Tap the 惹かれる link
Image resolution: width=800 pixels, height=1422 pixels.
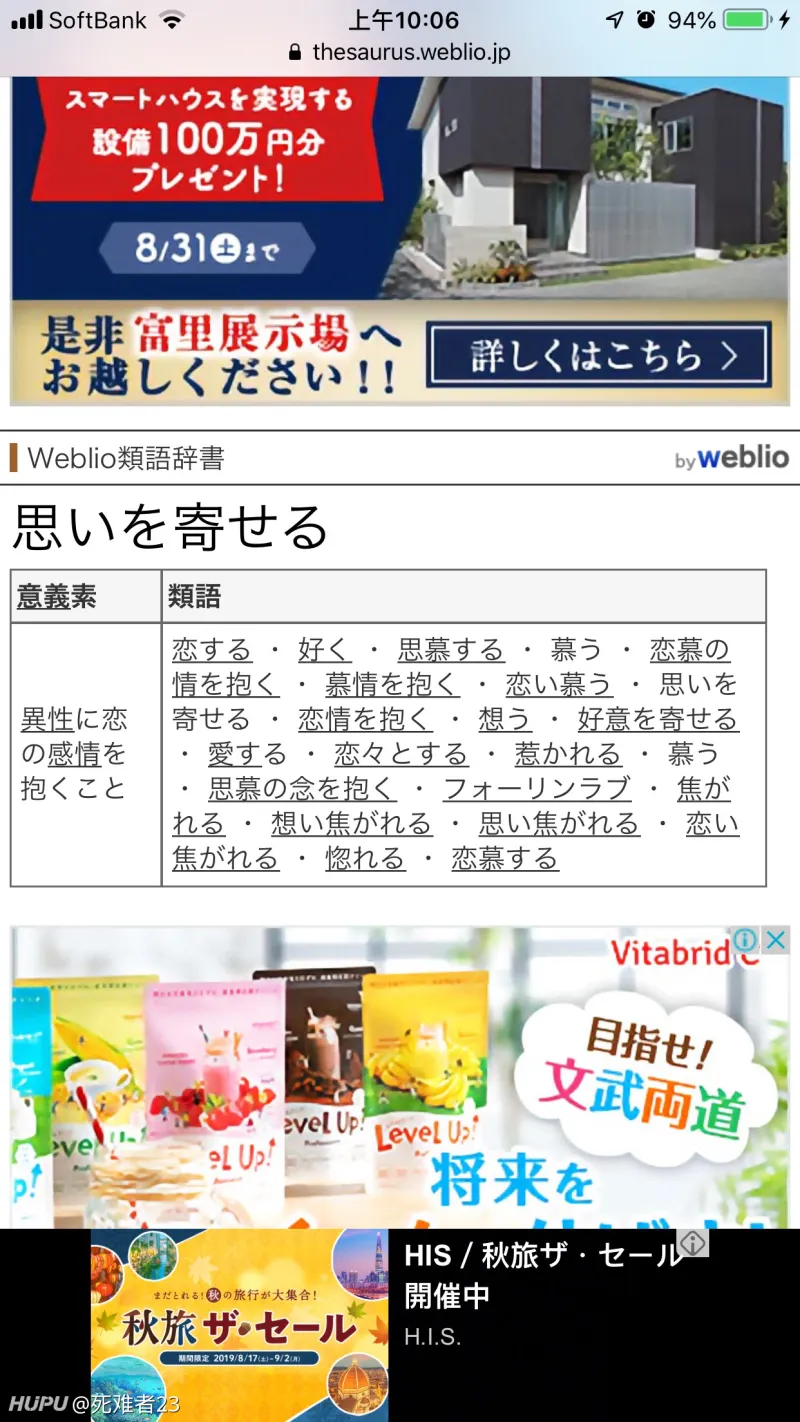point(568,754)
